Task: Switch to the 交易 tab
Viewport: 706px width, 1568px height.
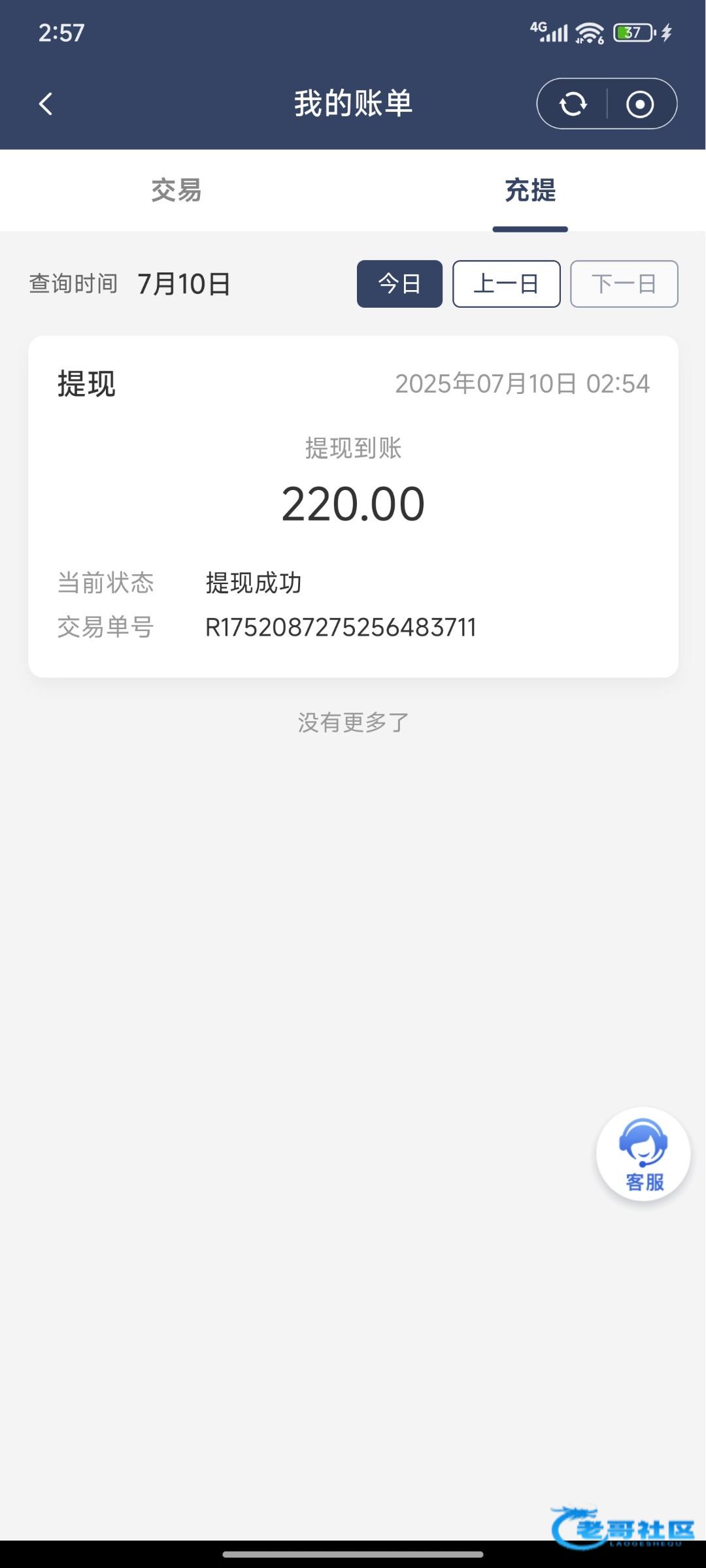Action: tap(176, 191)
